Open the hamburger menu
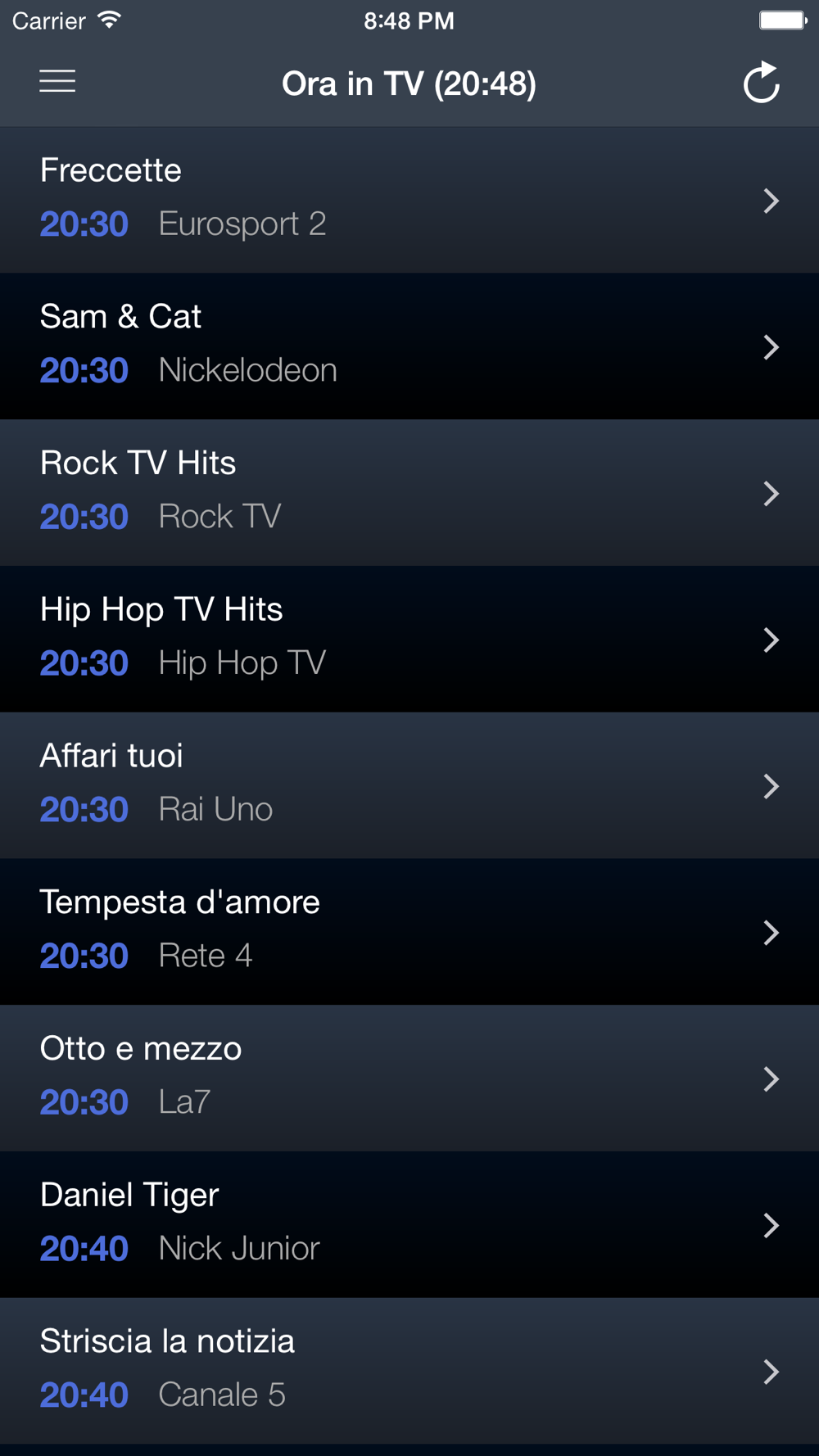Image resolution: width=819 pixels, height=1456 pixels. coord(57,82)
